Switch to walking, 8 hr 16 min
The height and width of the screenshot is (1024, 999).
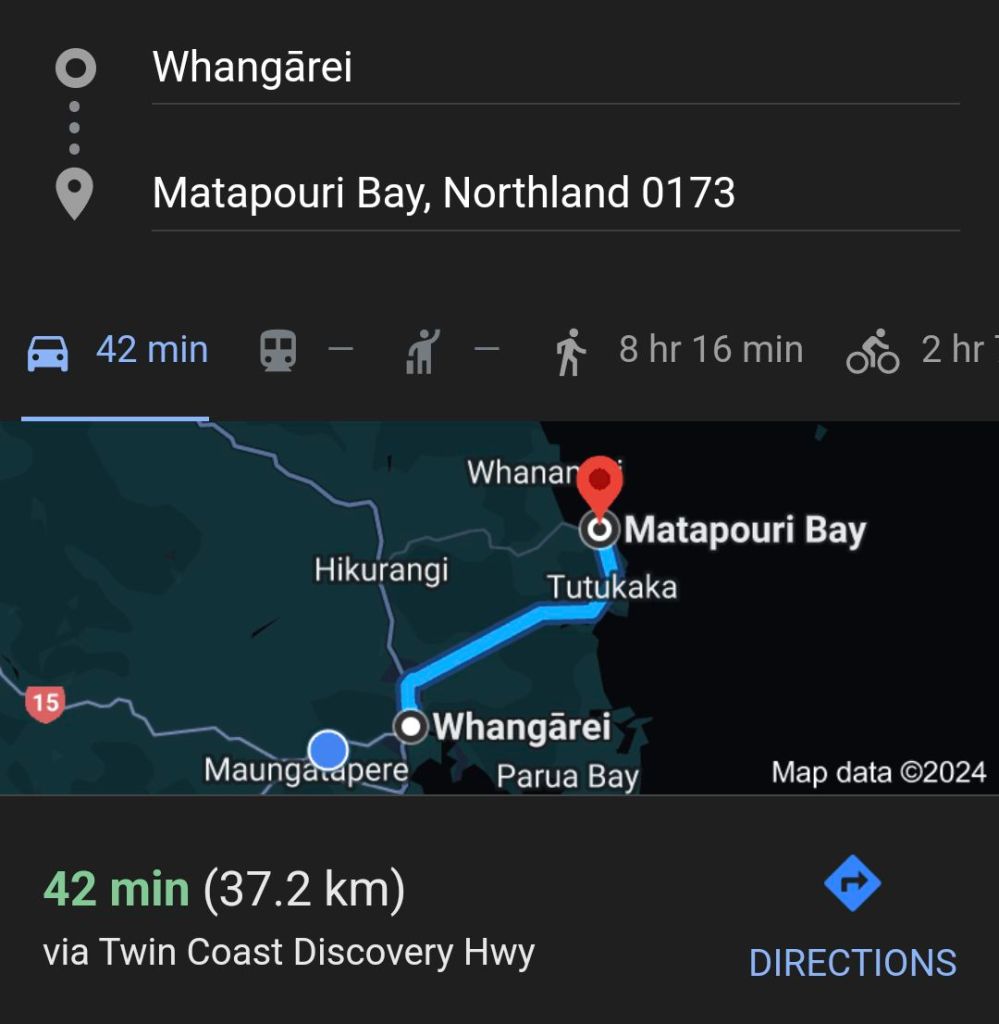click(x=680, y=351)
